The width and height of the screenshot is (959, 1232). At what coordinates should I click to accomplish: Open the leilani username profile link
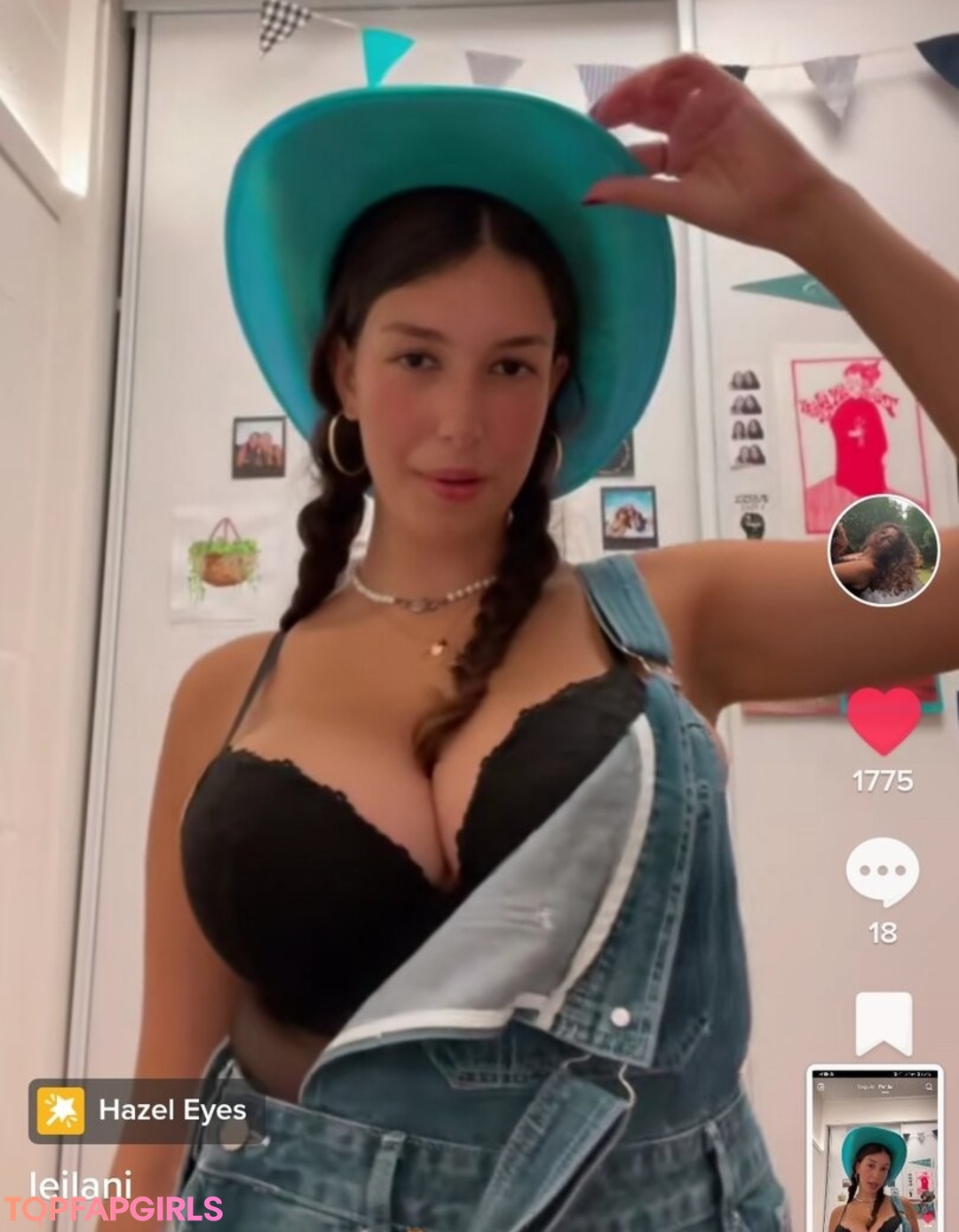point(82,1182)
